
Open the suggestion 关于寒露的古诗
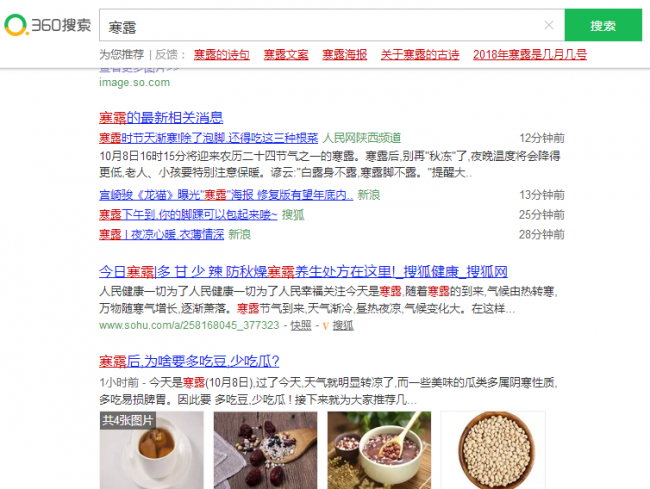tap(420, 54)
